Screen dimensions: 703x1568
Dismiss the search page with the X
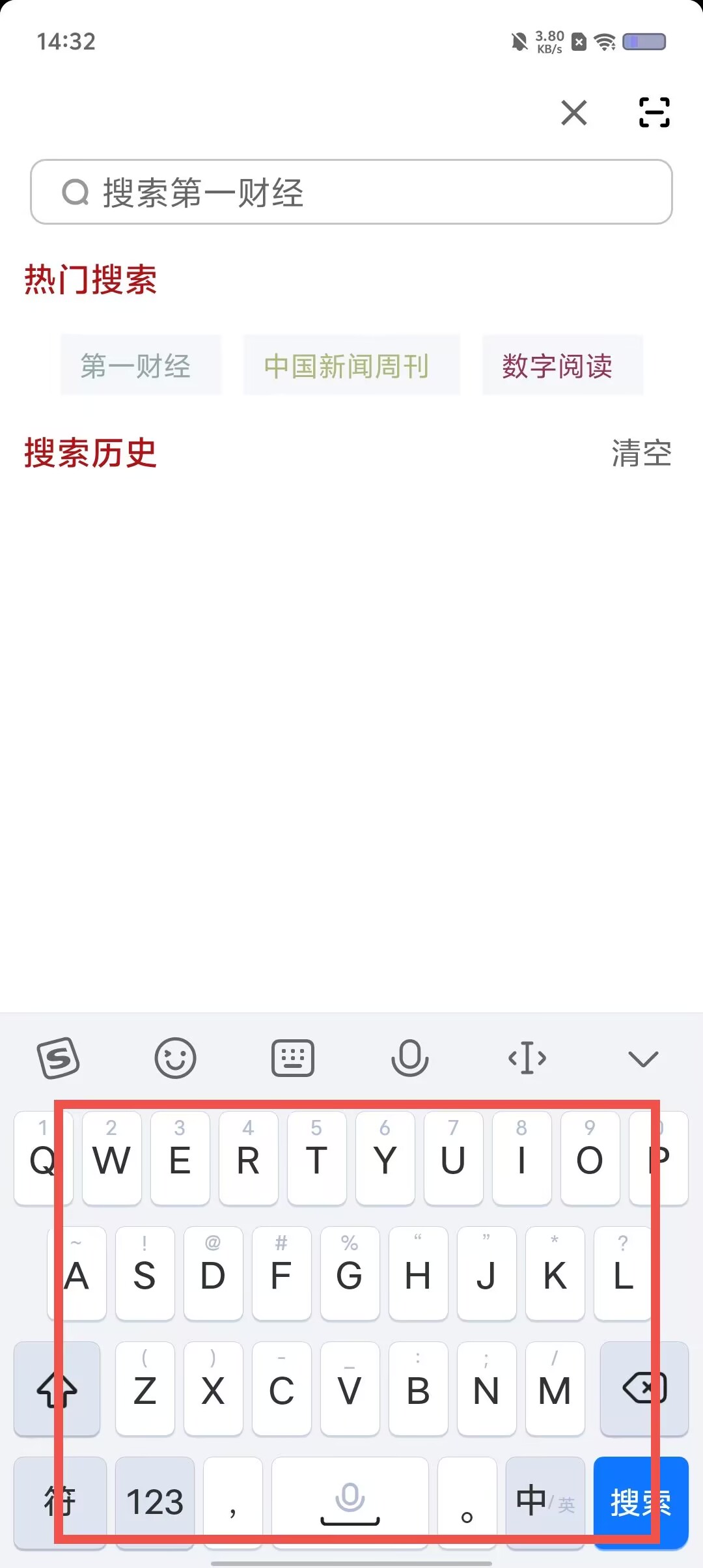(x=573, y=113)
